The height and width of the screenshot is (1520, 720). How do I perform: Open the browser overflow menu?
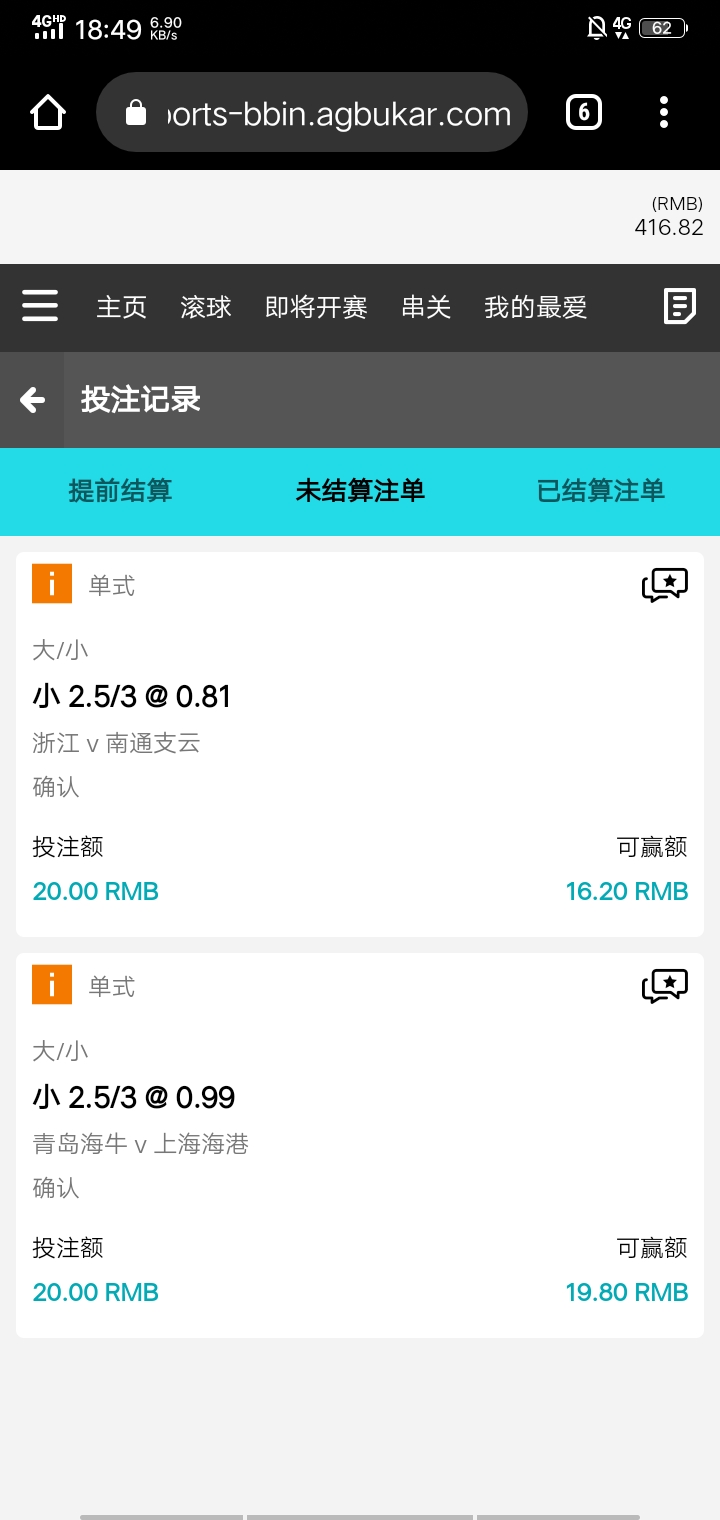[664, 112]
